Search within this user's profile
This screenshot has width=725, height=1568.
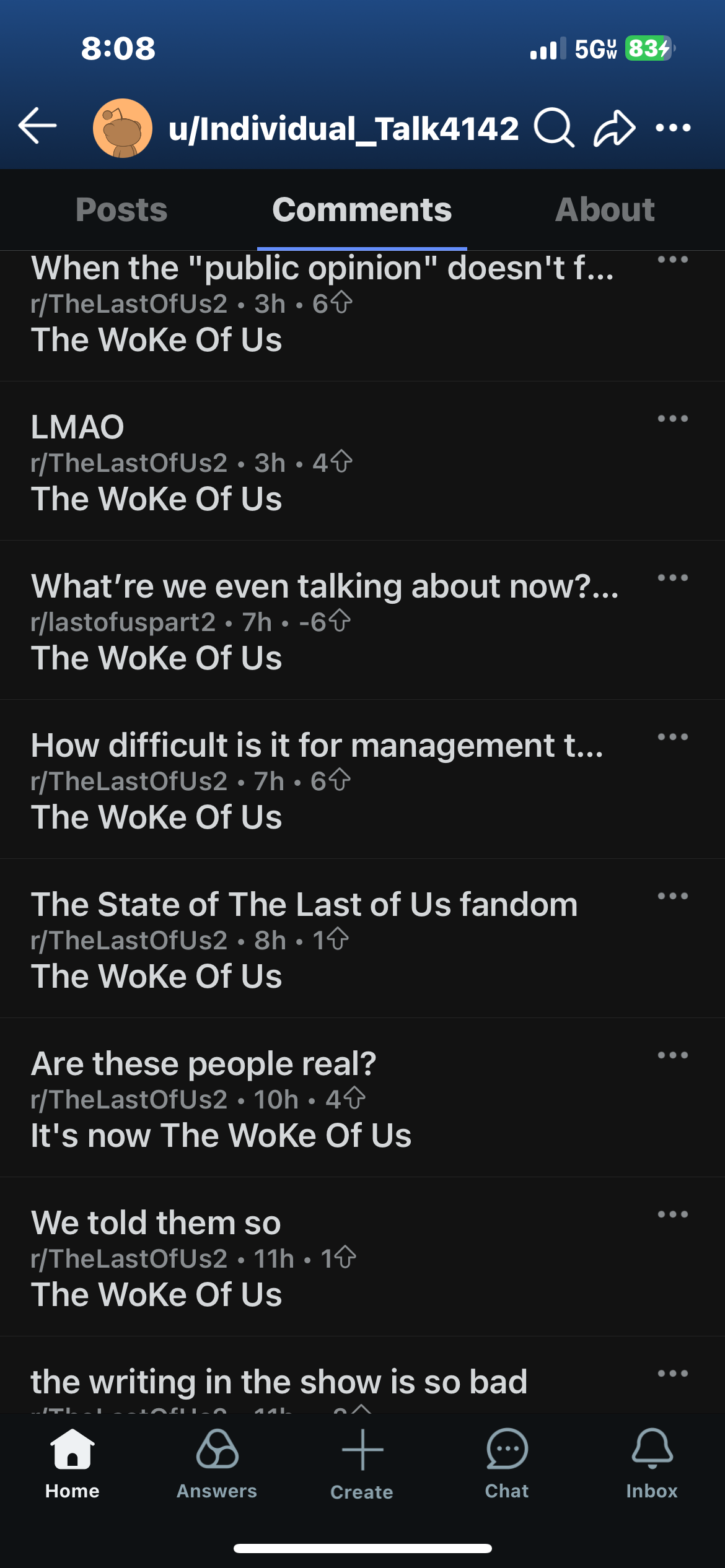(x=554, y=128)
